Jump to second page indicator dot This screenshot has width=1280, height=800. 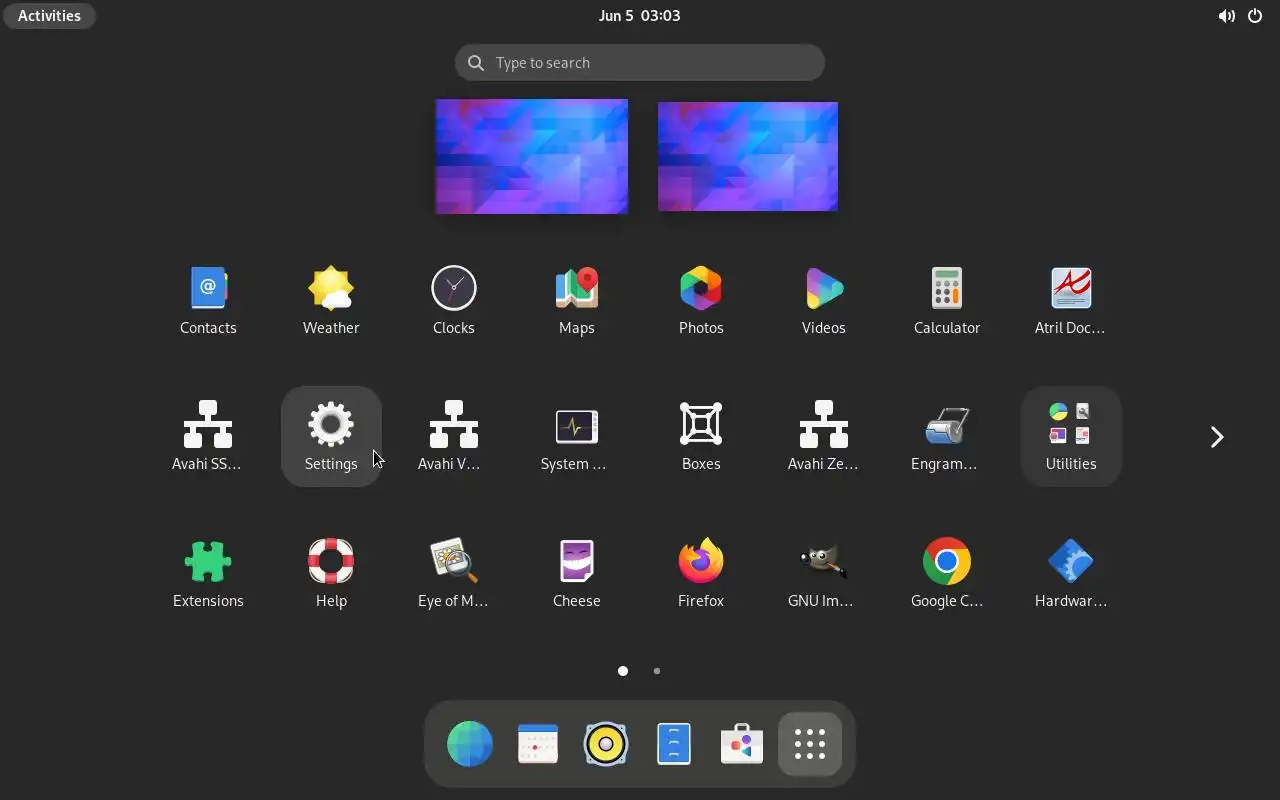point(657,671)
